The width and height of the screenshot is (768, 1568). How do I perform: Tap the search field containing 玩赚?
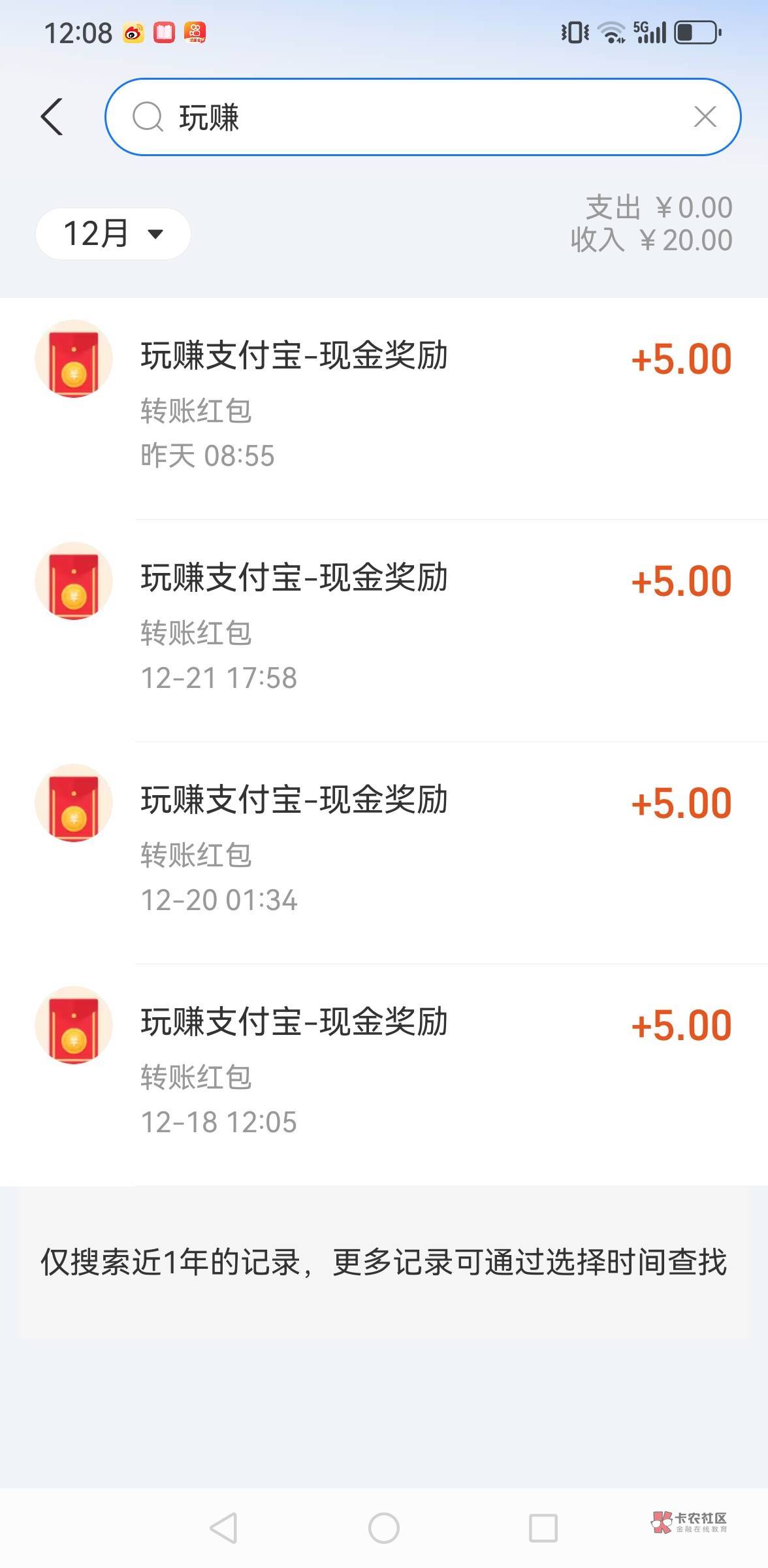tap(418, 118)
